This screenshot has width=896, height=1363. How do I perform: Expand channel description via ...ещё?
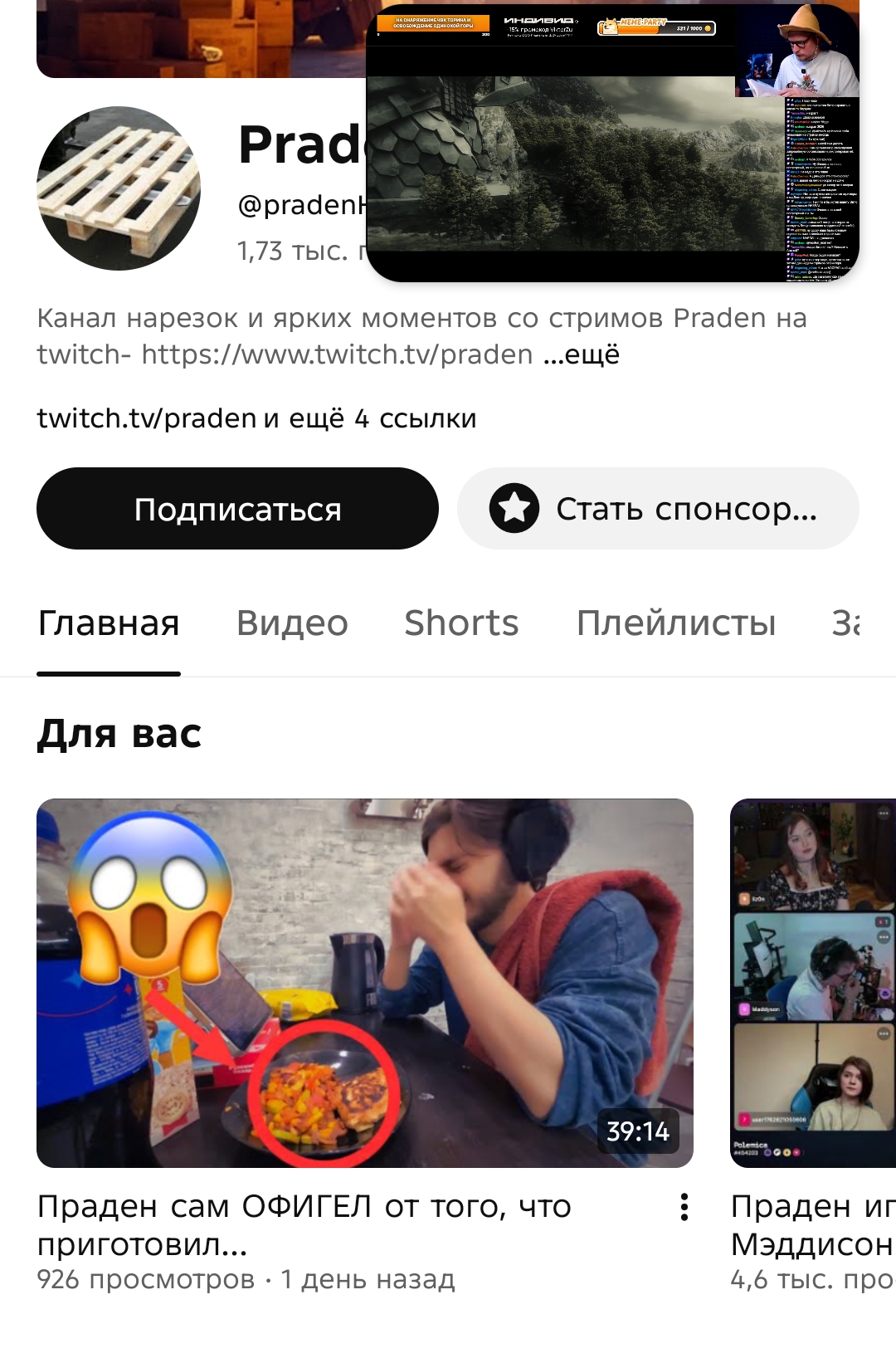click(x=582, y=354)
